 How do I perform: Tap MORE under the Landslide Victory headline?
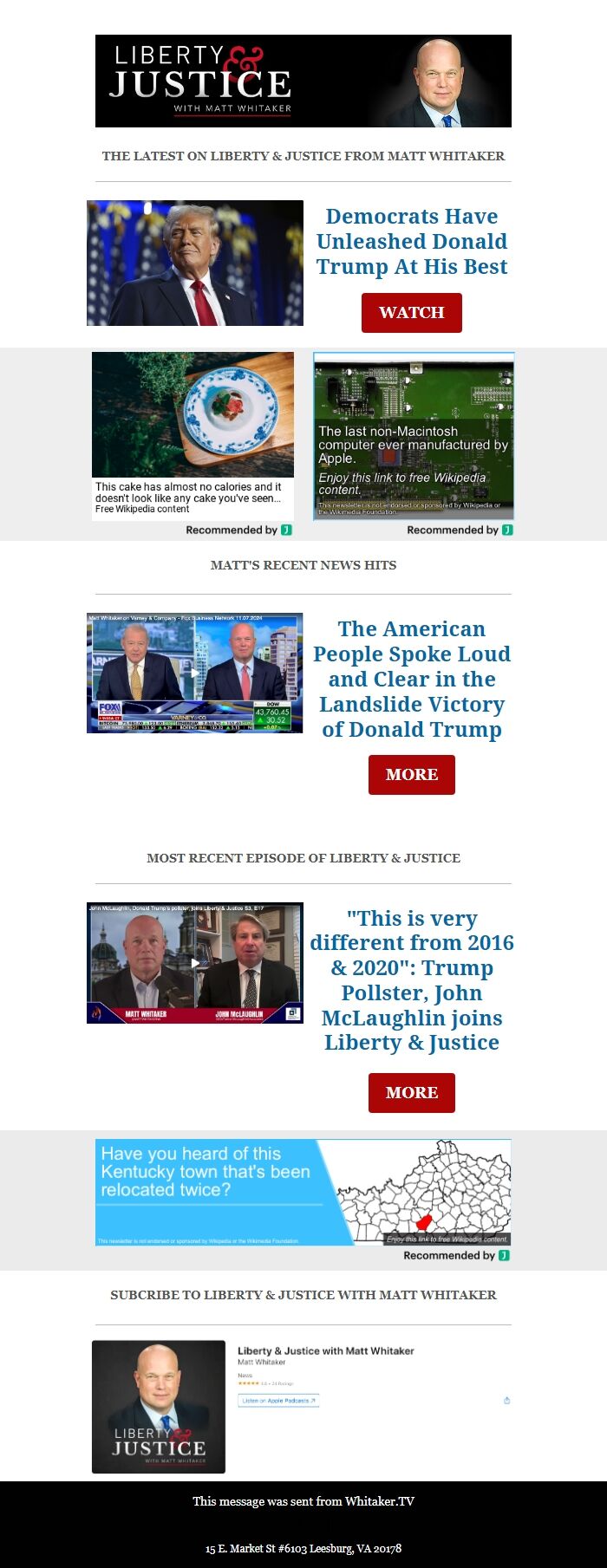(411, 775)
